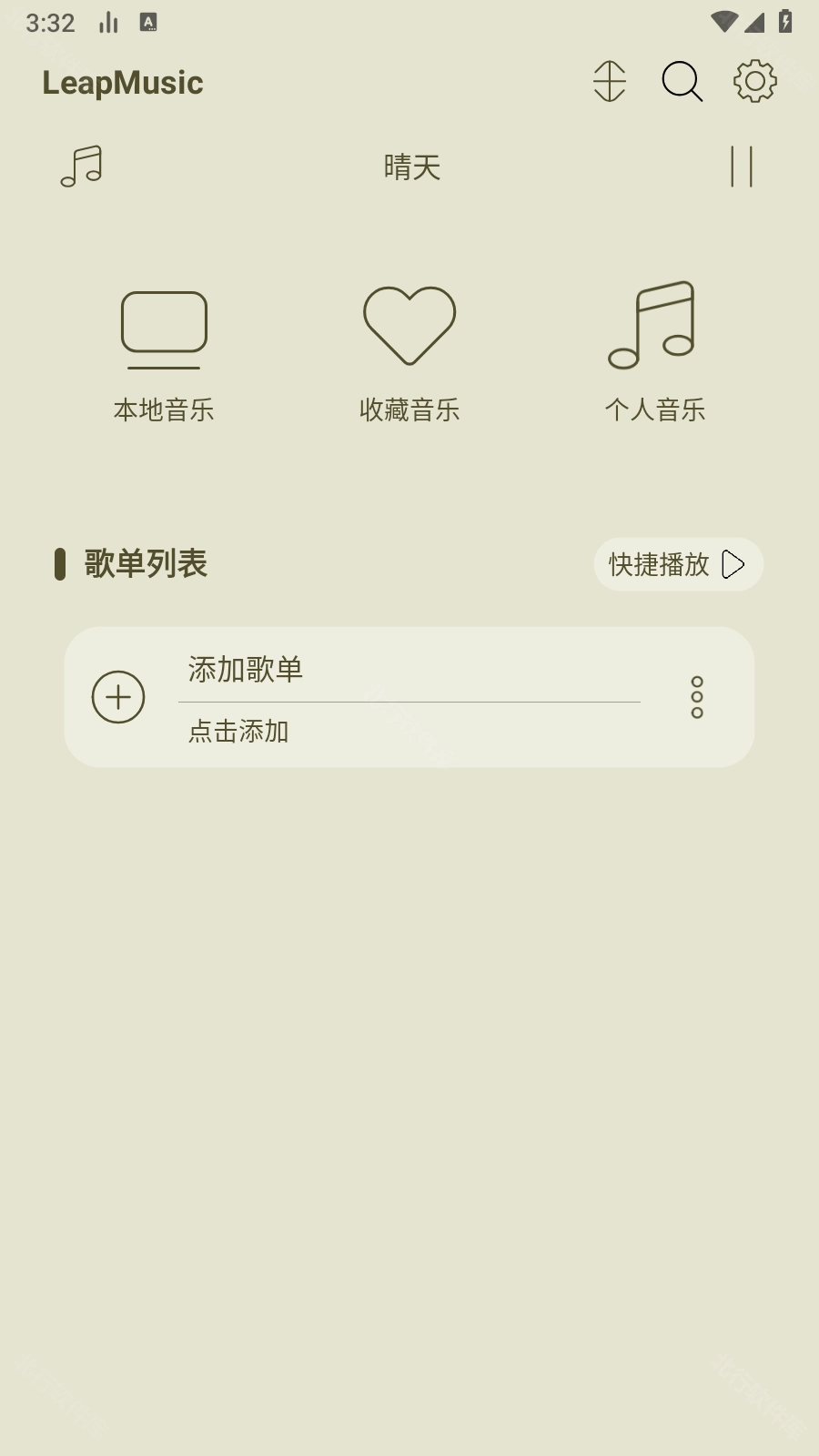Image resolution: width=819 pixels, height=1456 pixels.
Task: Open the now-playing song 晴天
Action: [411, 167]
